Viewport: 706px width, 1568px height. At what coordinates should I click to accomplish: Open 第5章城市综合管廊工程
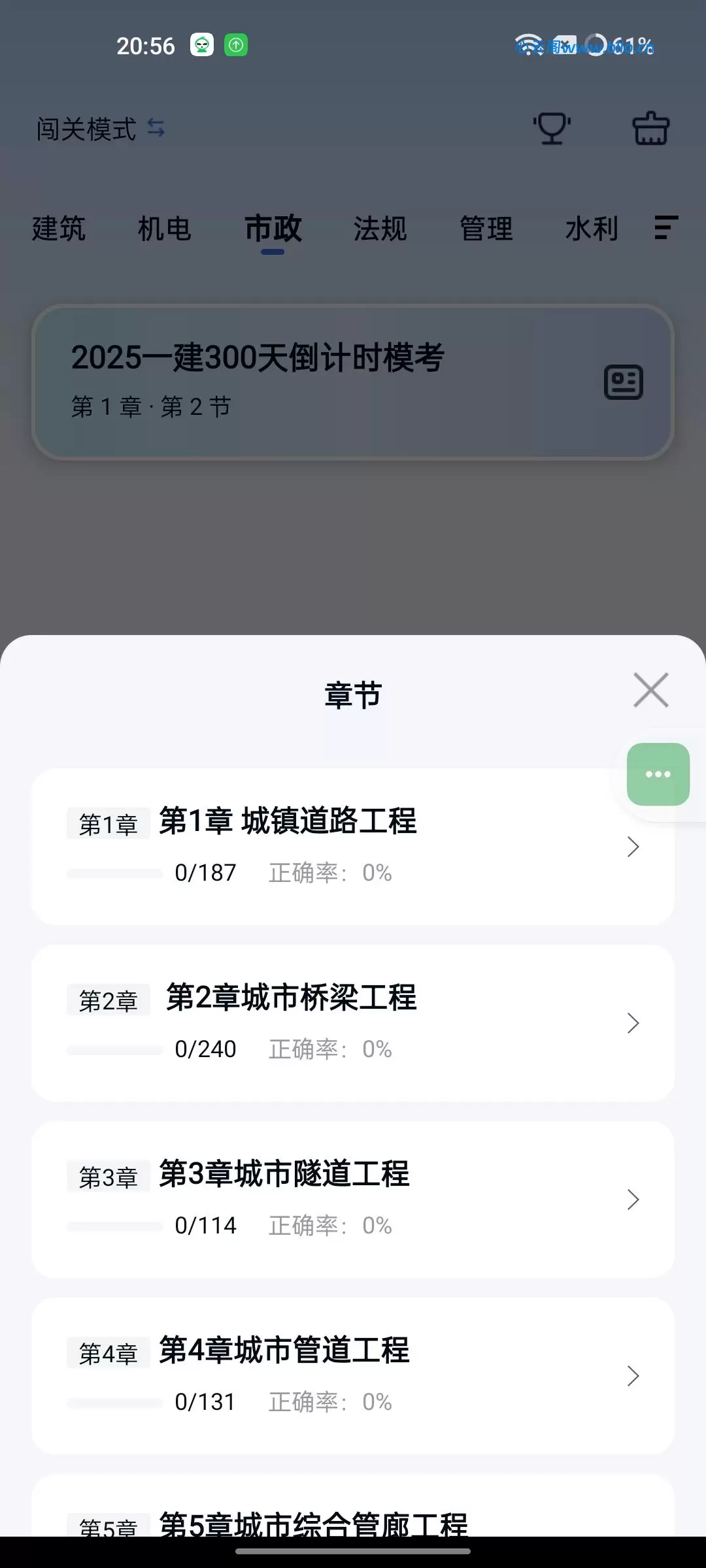pos(353,1505)
